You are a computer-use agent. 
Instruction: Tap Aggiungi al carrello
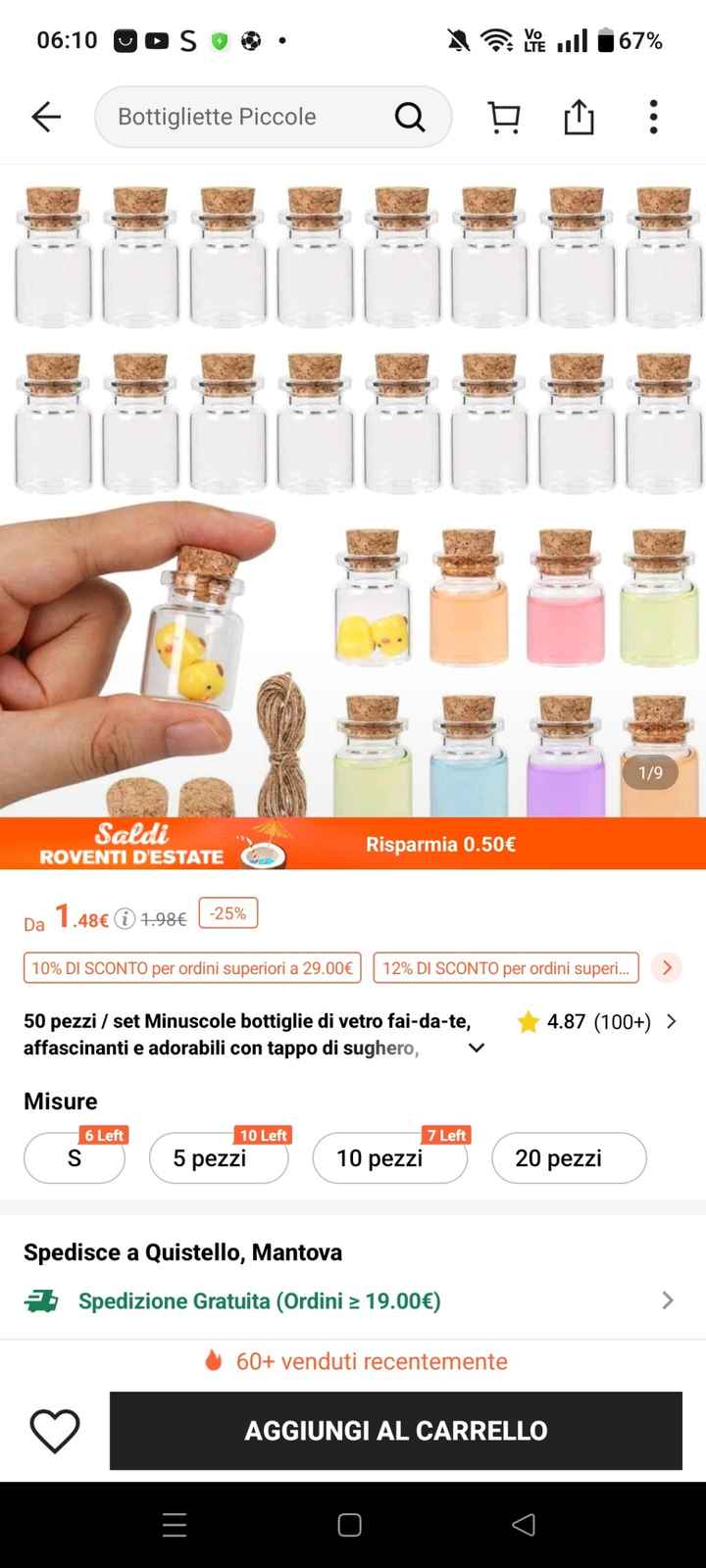[395, 1431]
